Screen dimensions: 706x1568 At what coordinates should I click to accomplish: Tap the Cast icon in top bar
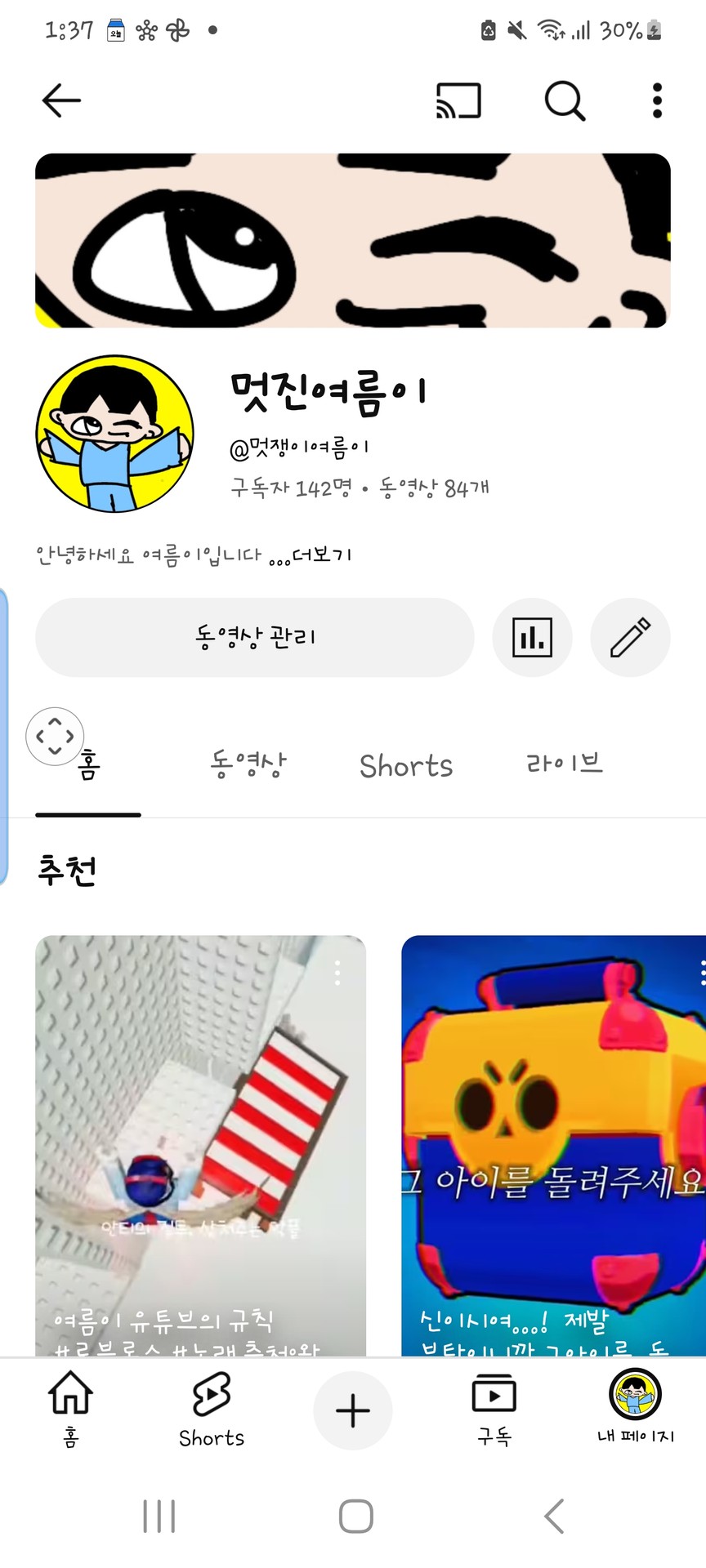[x=458, y=100]
